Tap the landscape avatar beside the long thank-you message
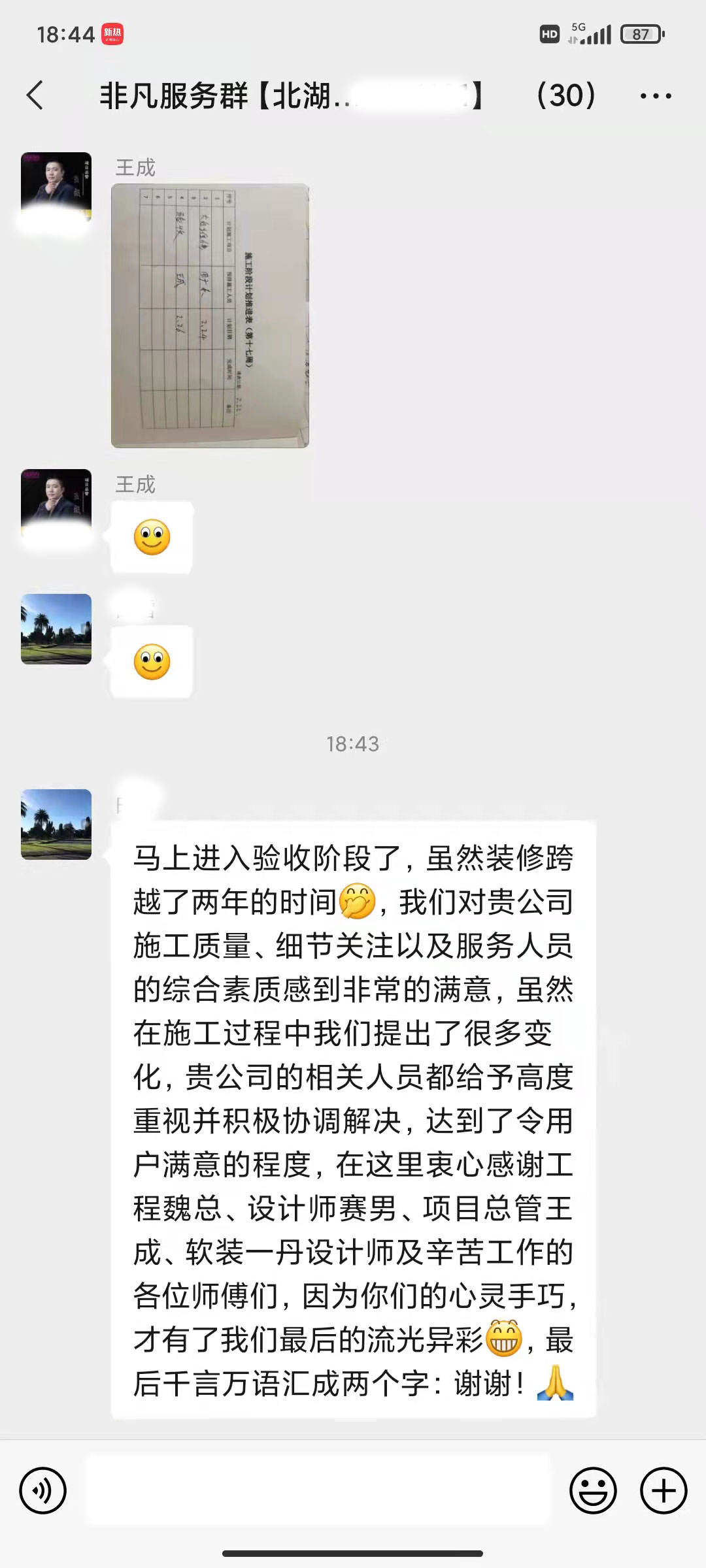 click(56, 825)
